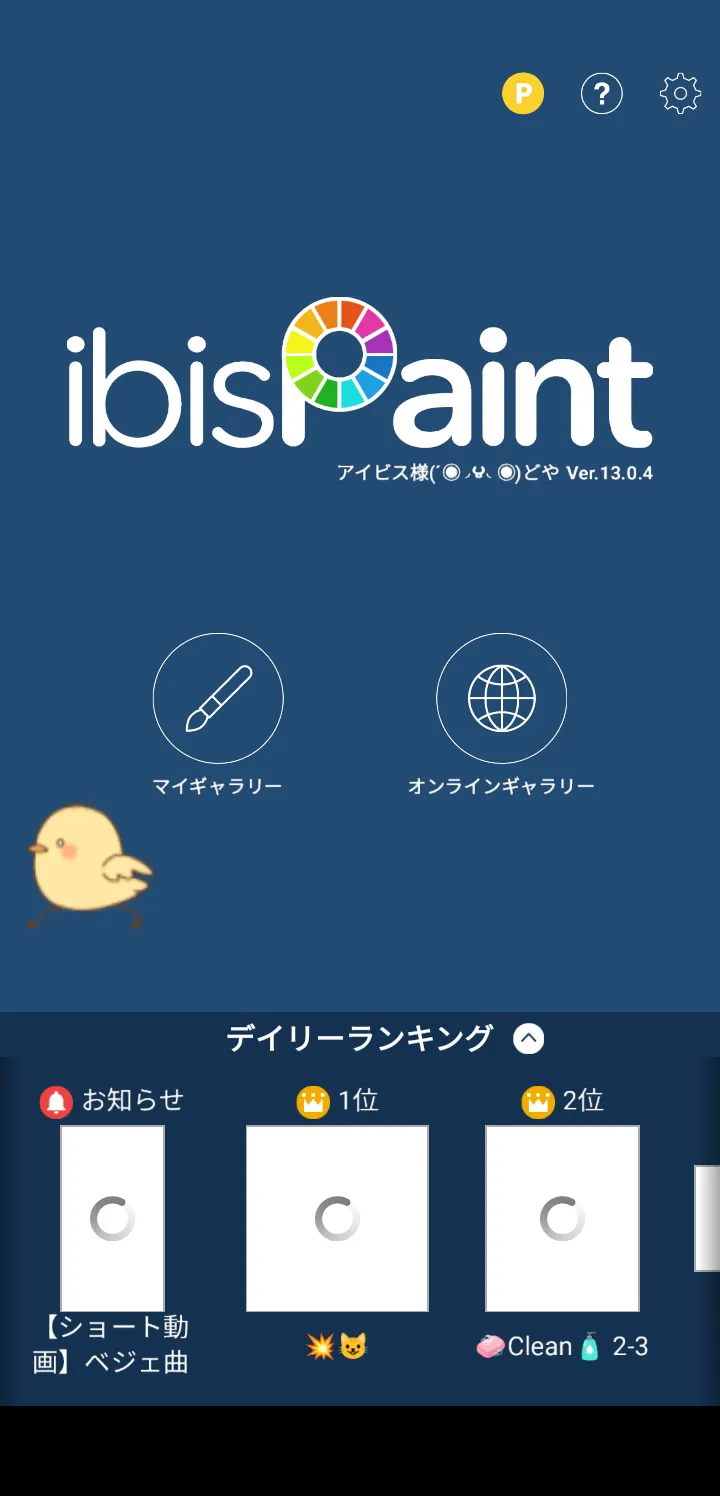Open the yellow P premium icon

tap(522, 94)
